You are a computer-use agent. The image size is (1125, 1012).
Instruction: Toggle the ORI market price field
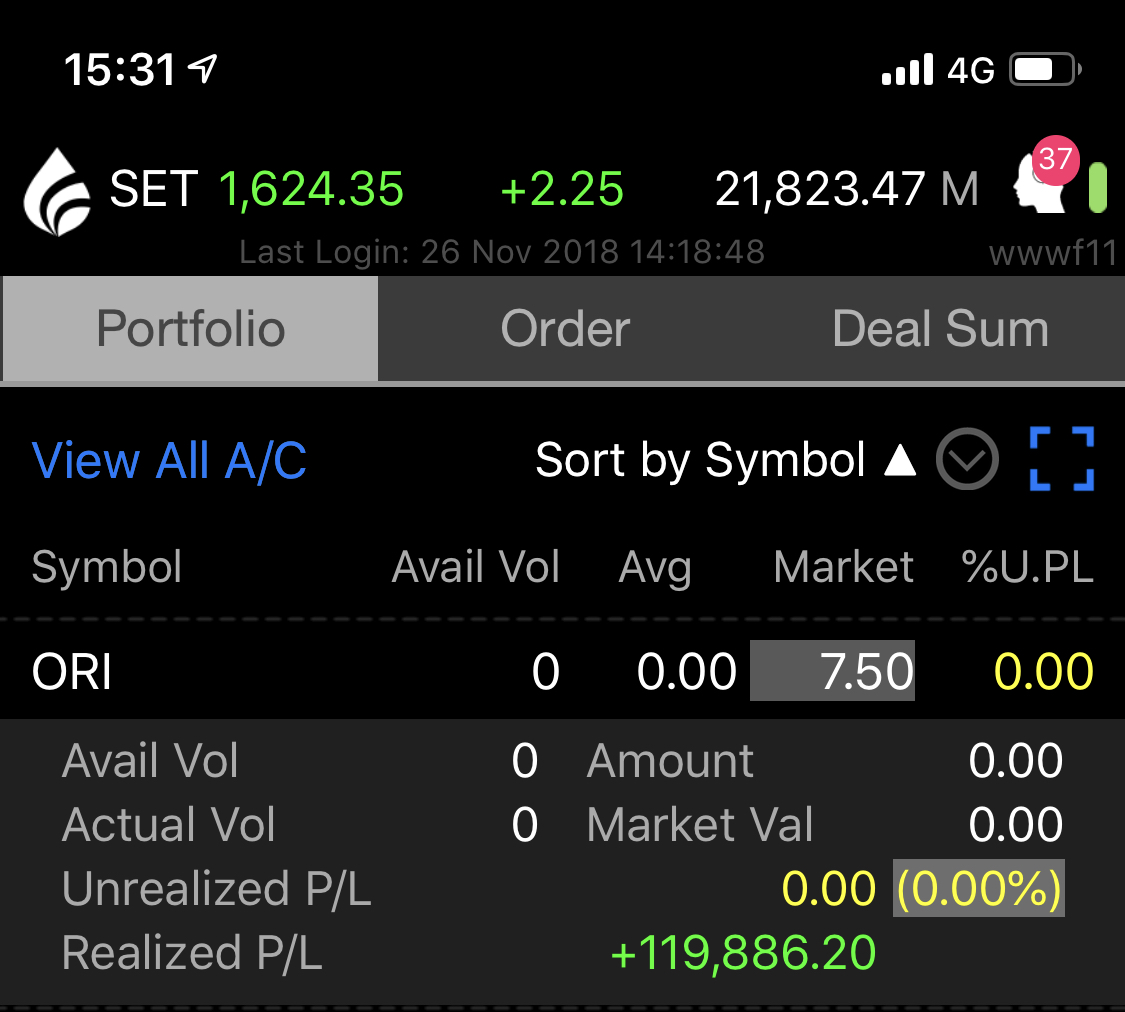click(832, 671)
